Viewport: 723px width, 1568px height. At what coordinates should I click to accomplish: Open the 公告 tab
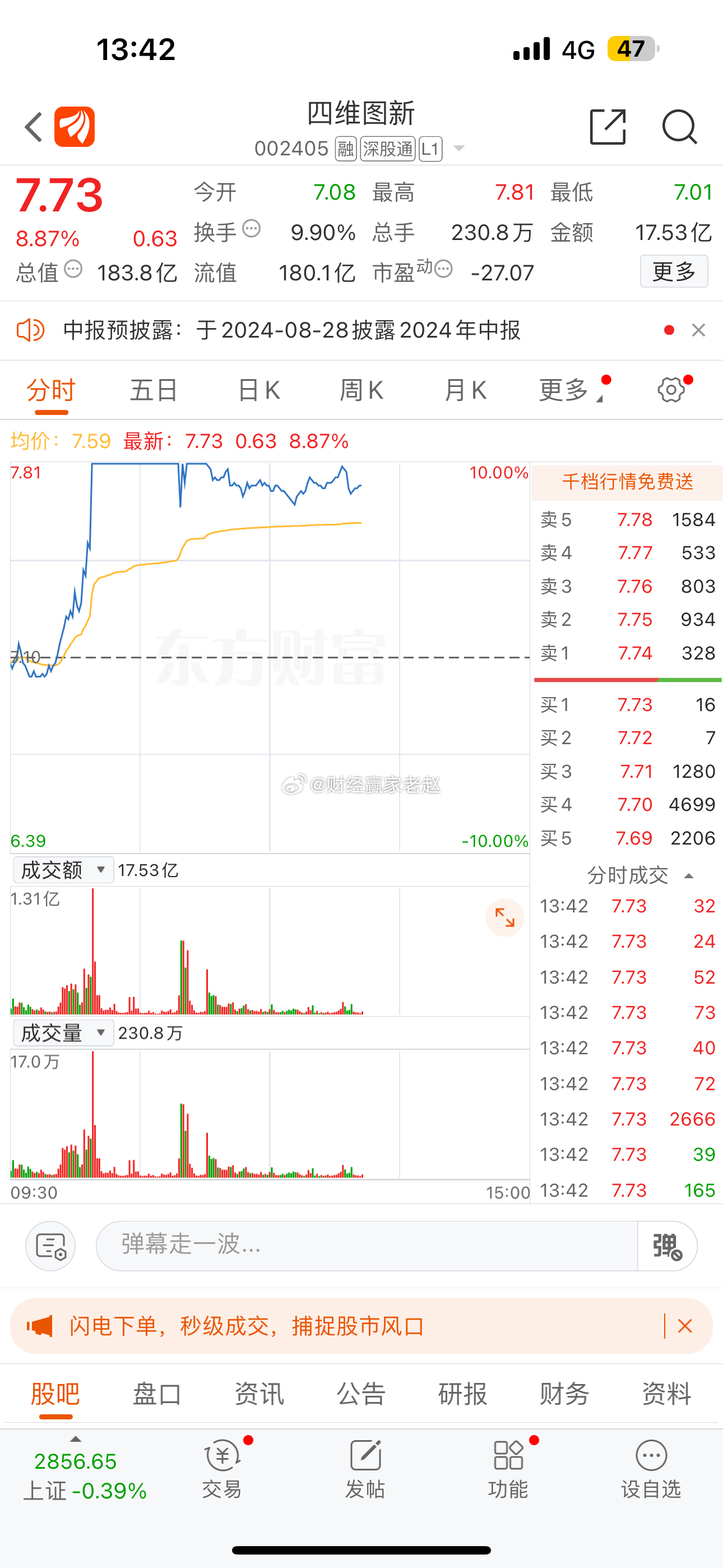(361, 1394)
